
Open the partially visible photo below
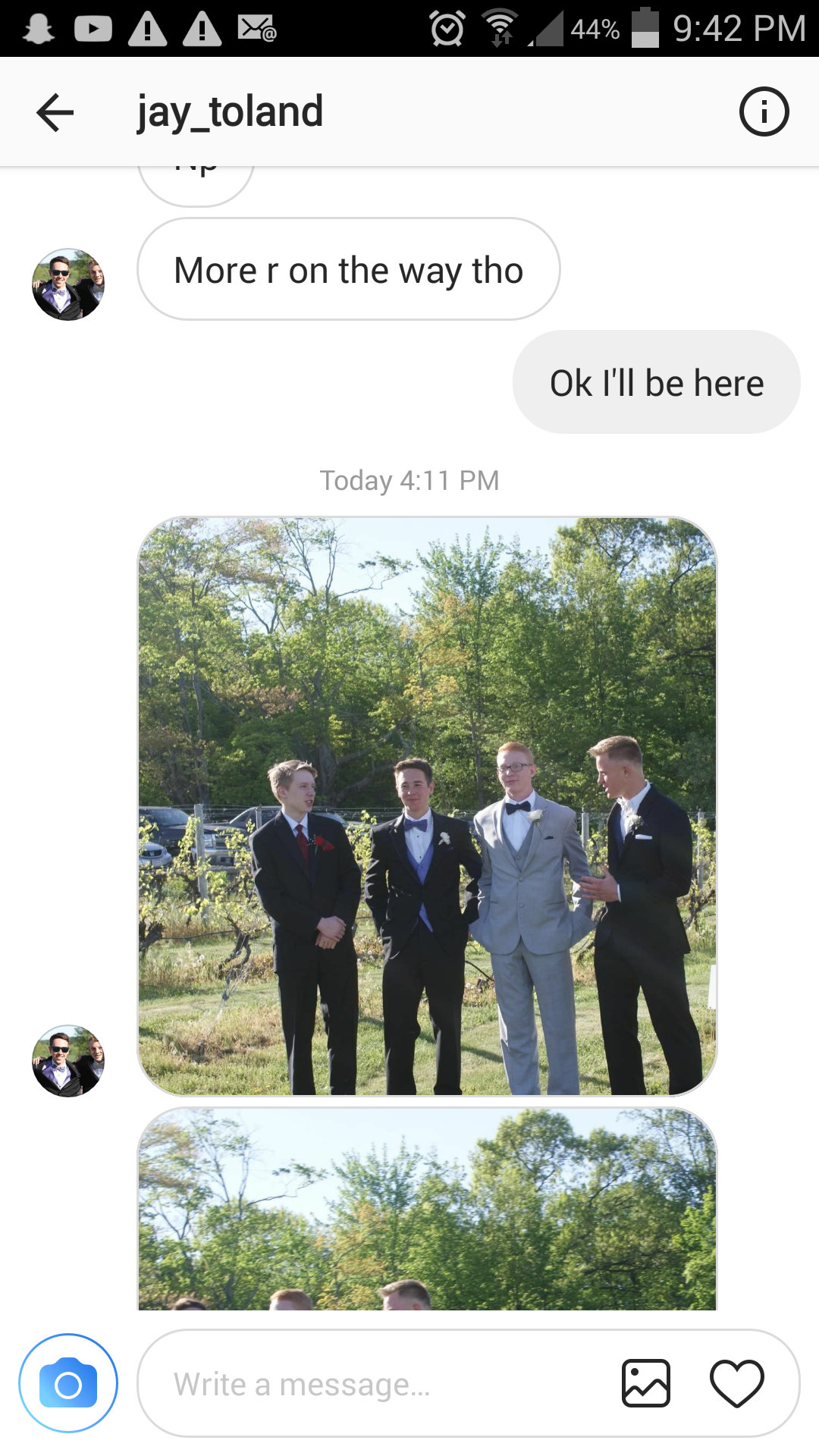[x=427, y=1210]
